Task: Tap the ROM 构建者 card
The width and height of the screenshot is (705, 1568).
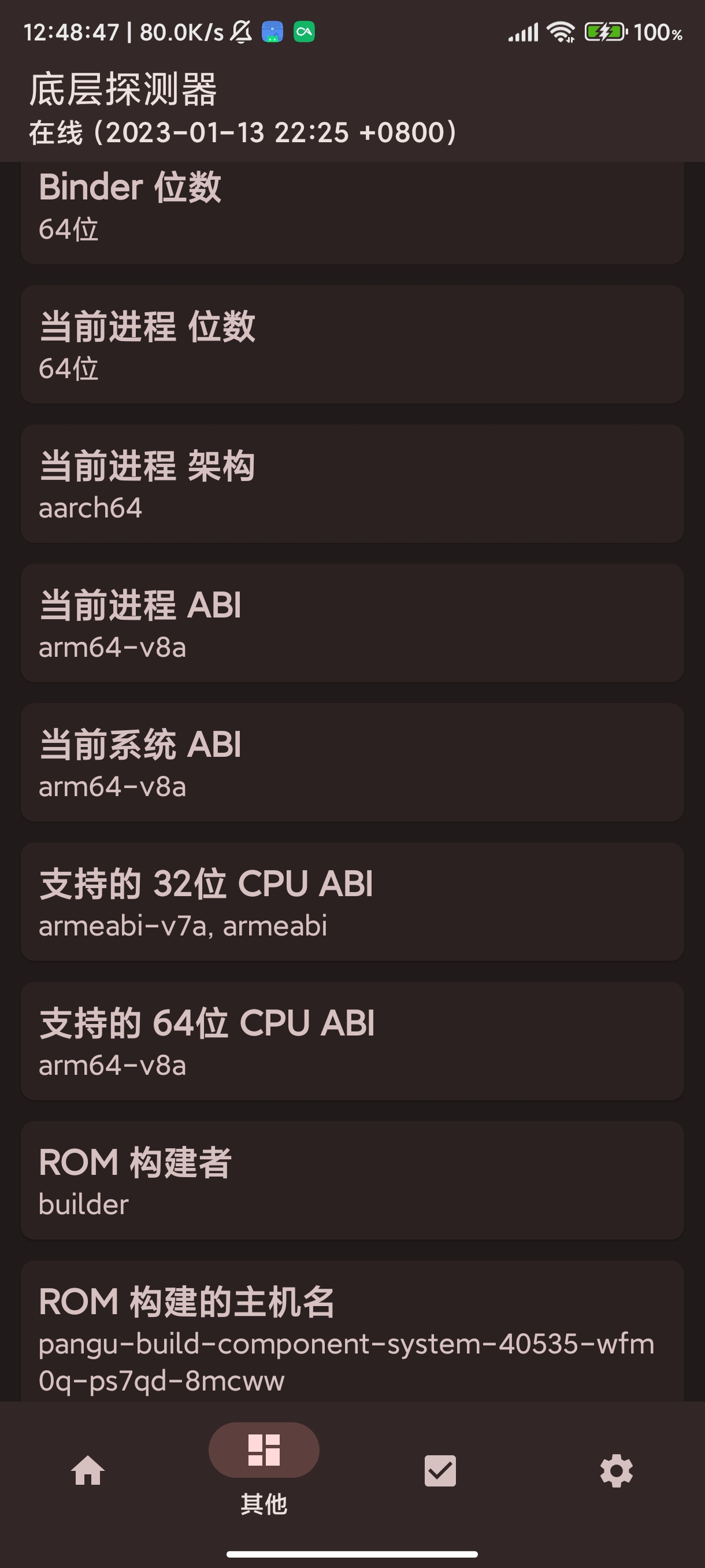Action: [x=352, y=1180]
